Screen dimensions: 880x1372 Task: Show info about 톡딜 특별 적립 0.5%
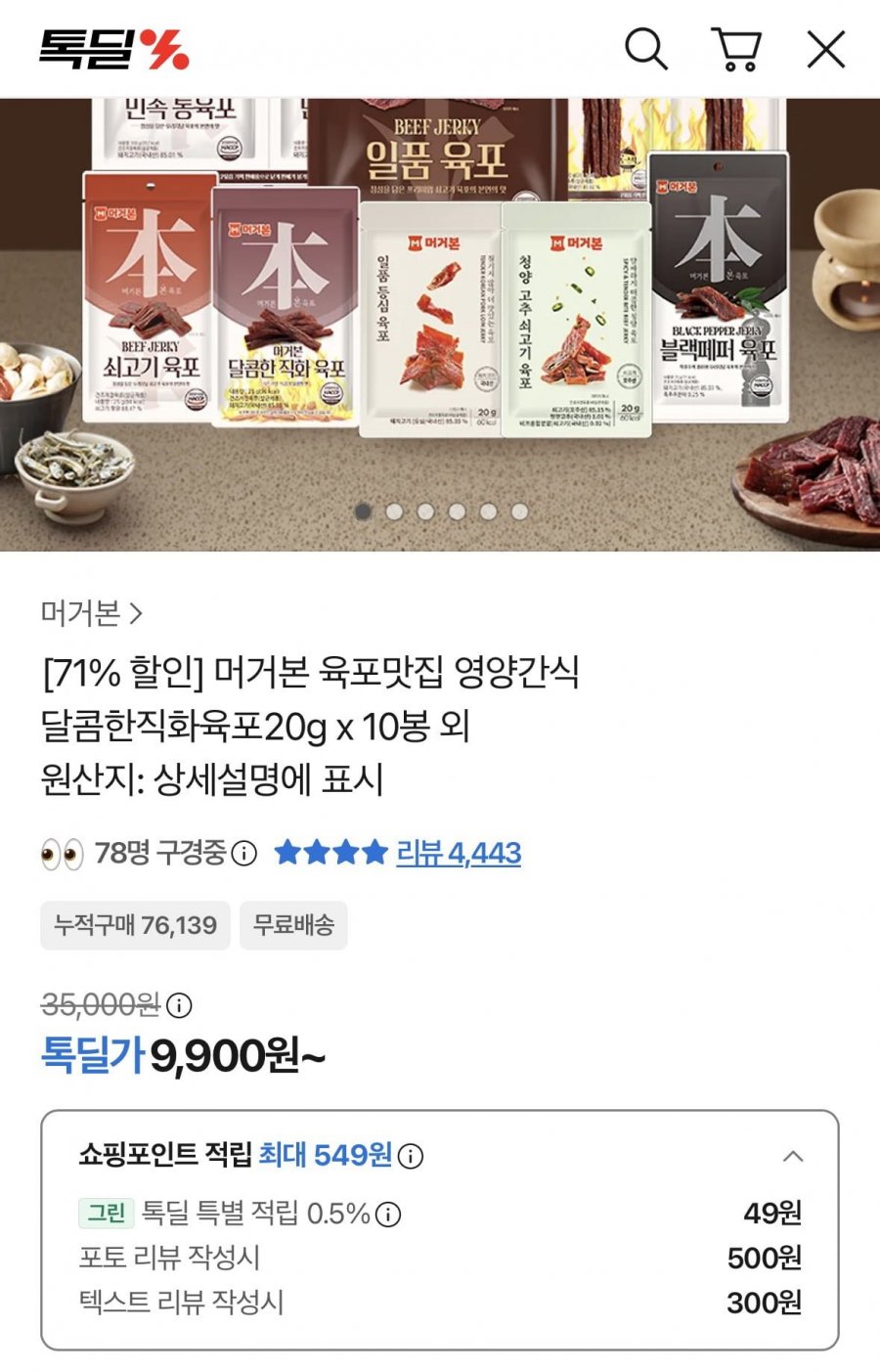pos(388,1215)
